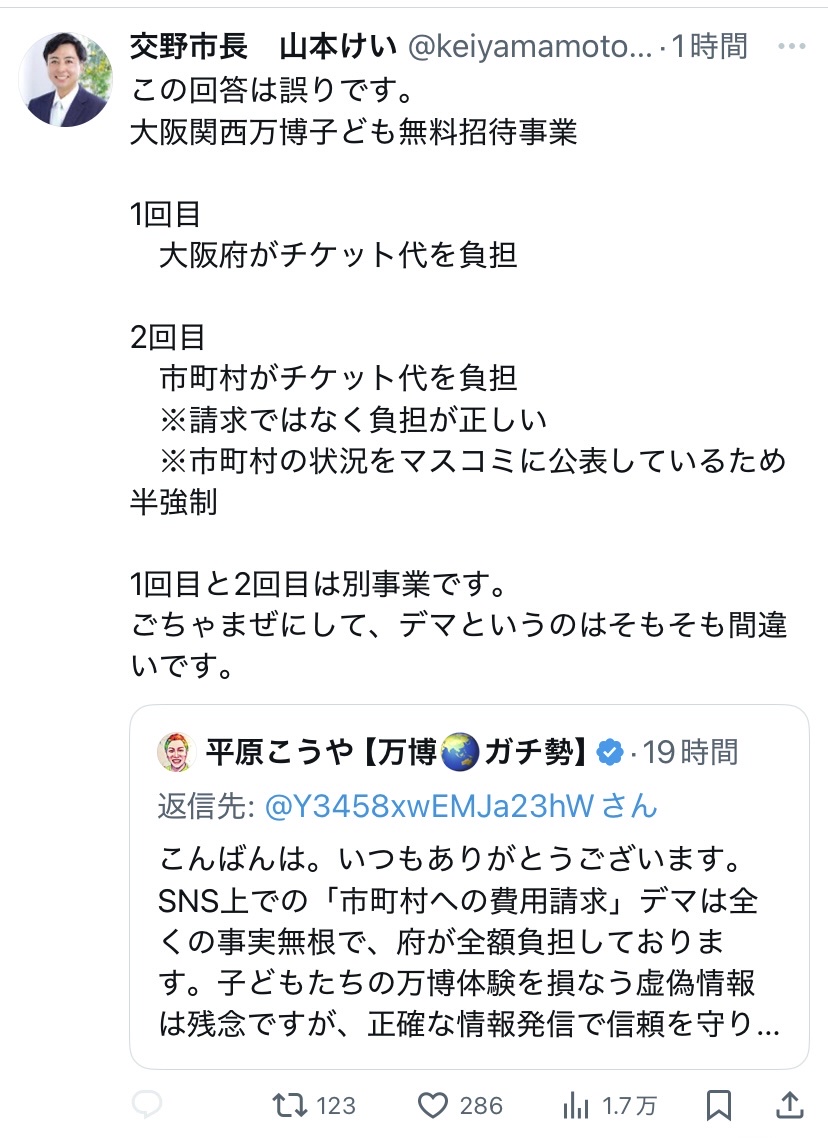Reply to 山本けい's tweet
The height and width of the screenshot is (1138, 828).
(x=148, y=1104)
